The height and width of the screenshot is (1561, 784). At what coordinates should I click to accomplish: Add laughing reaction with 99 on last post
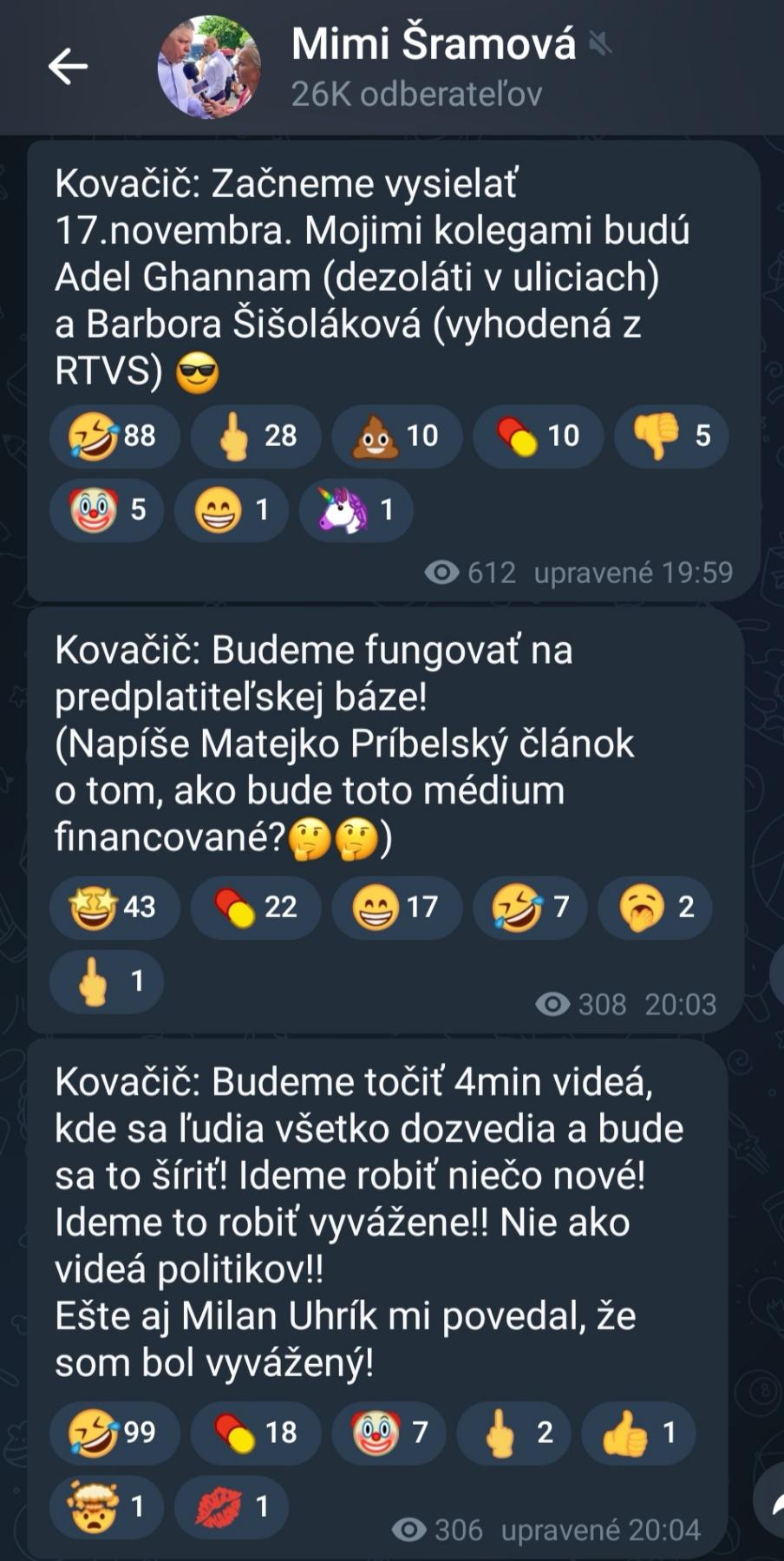(114, 1432)
